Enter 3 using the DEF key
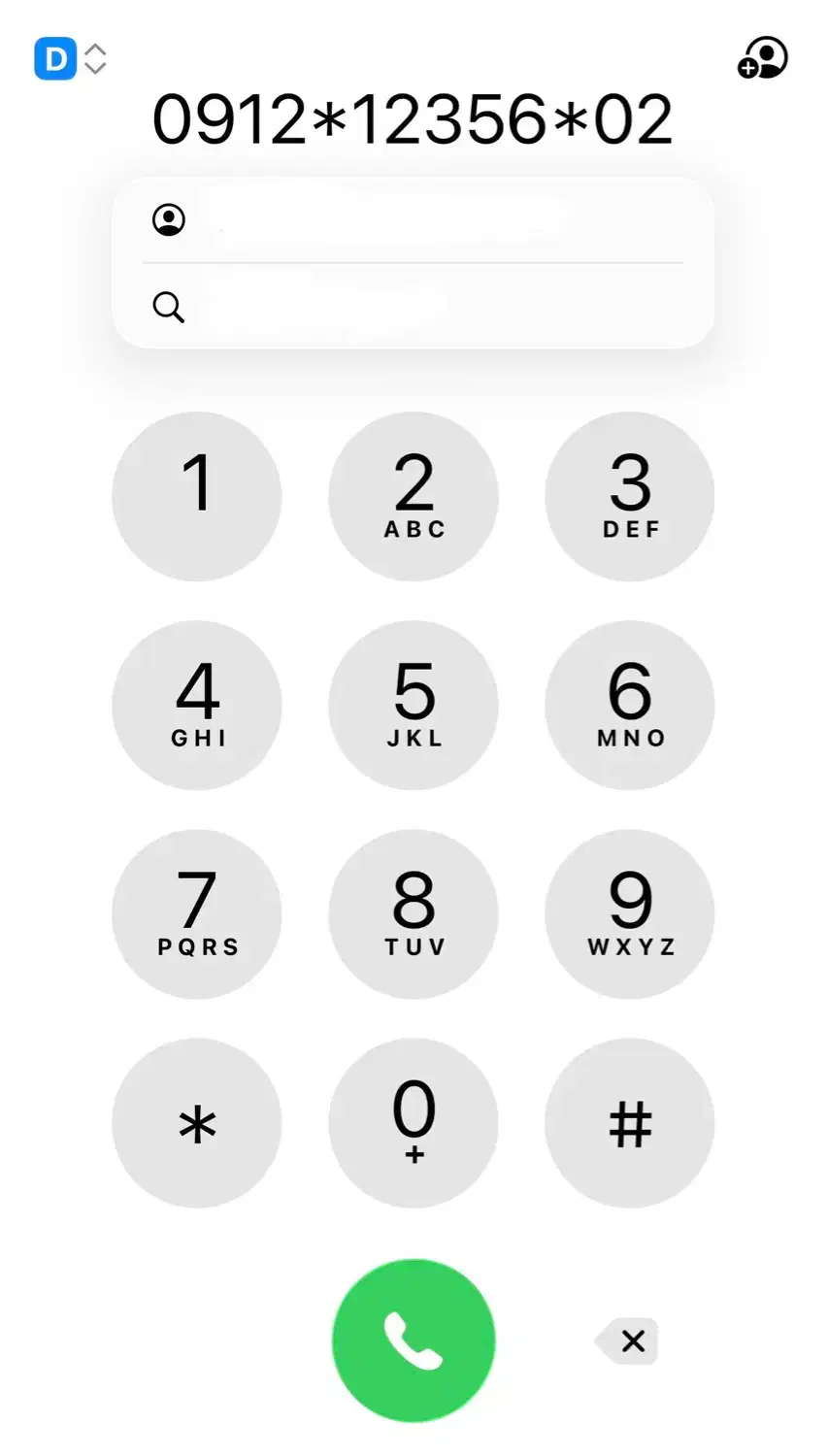Screen dimensions: 828x1456 point(630,496)
